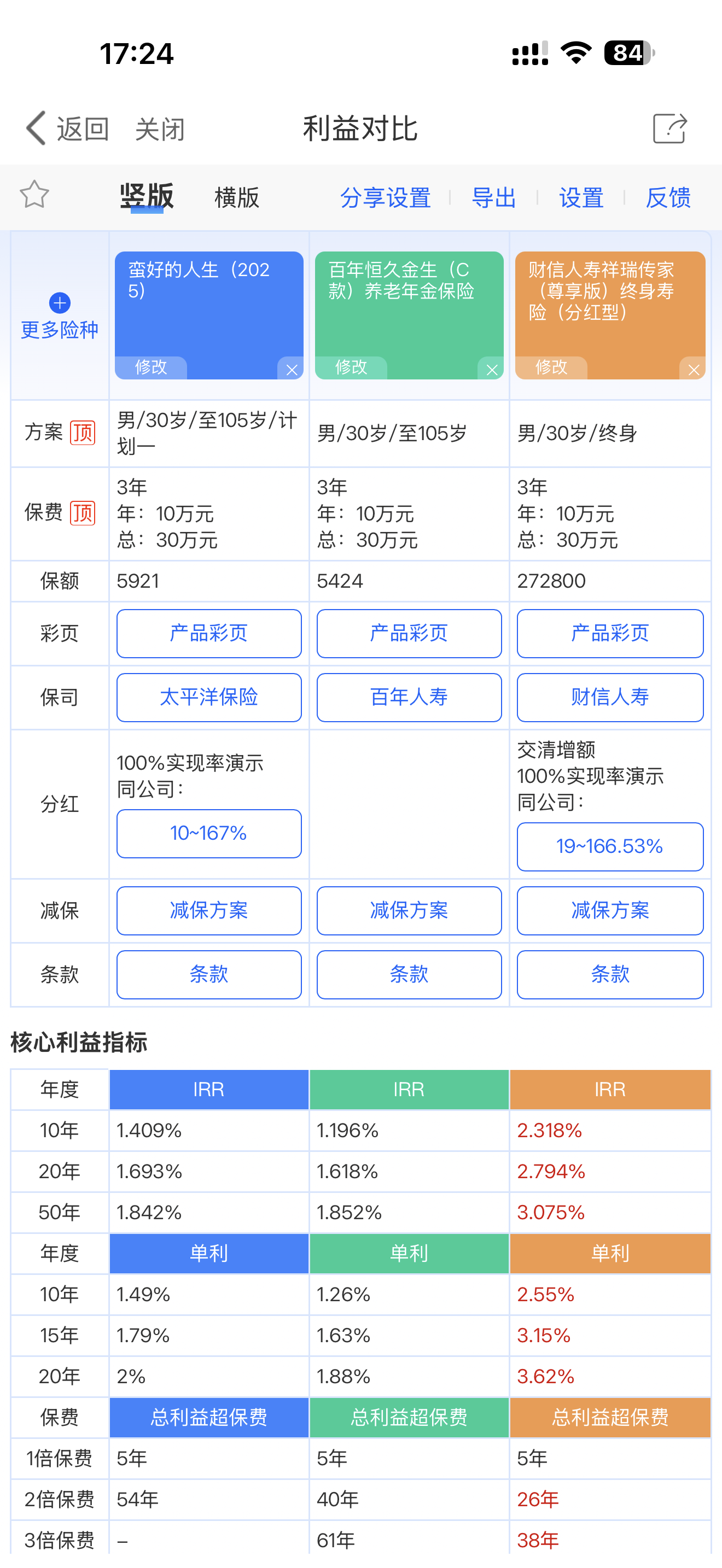Image resolution: width=722 pixels, height=1568 pixels.
Task: Select the 竖版 layout tab
Action: pyautogui.click(x=146, y=196)
